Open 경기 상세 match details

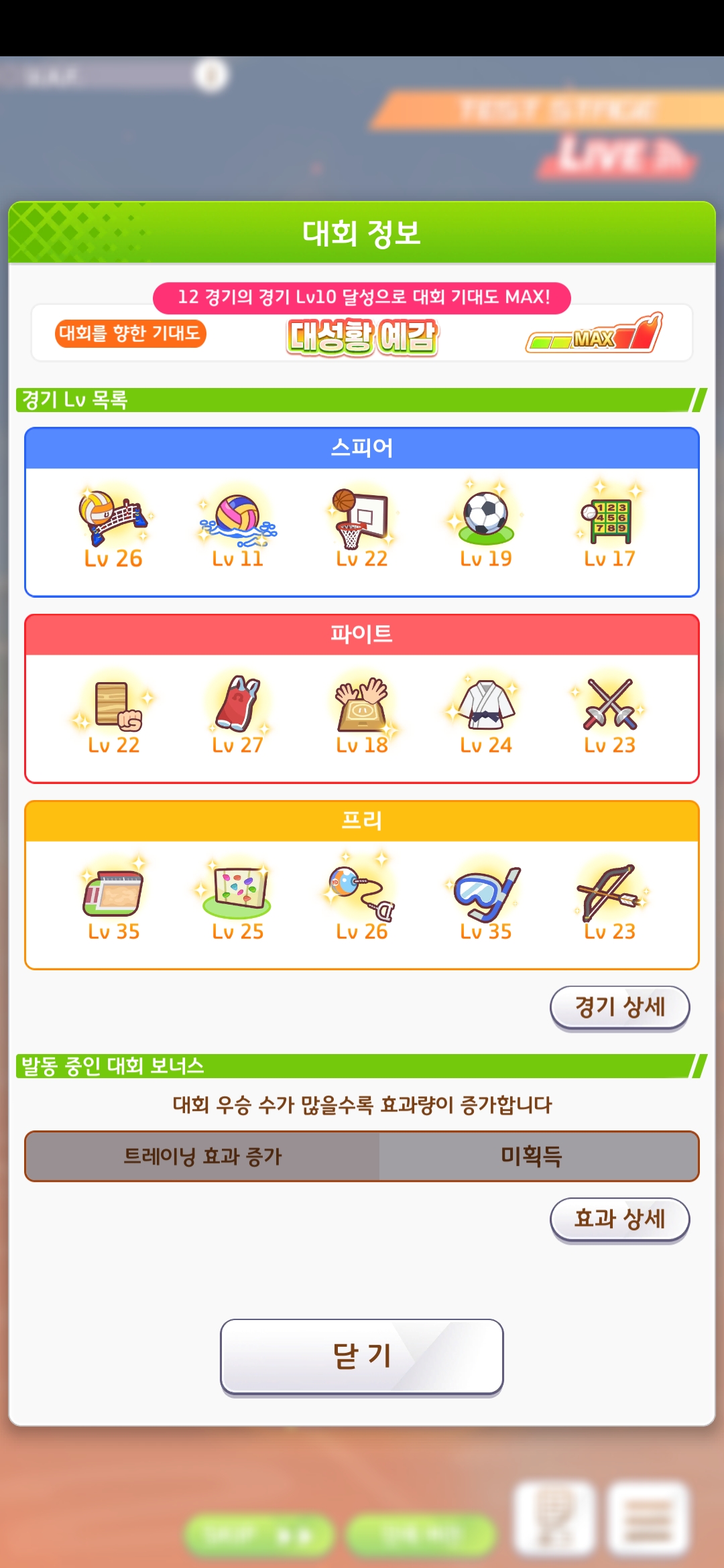tap(619, 1007)
